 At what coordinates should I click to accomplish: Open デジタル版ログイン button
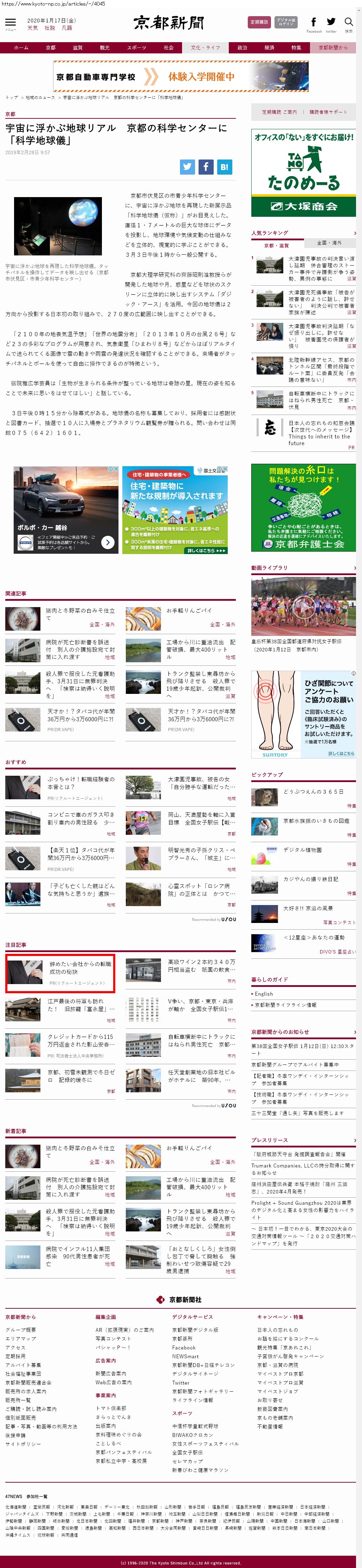click(x=285, y=22)
